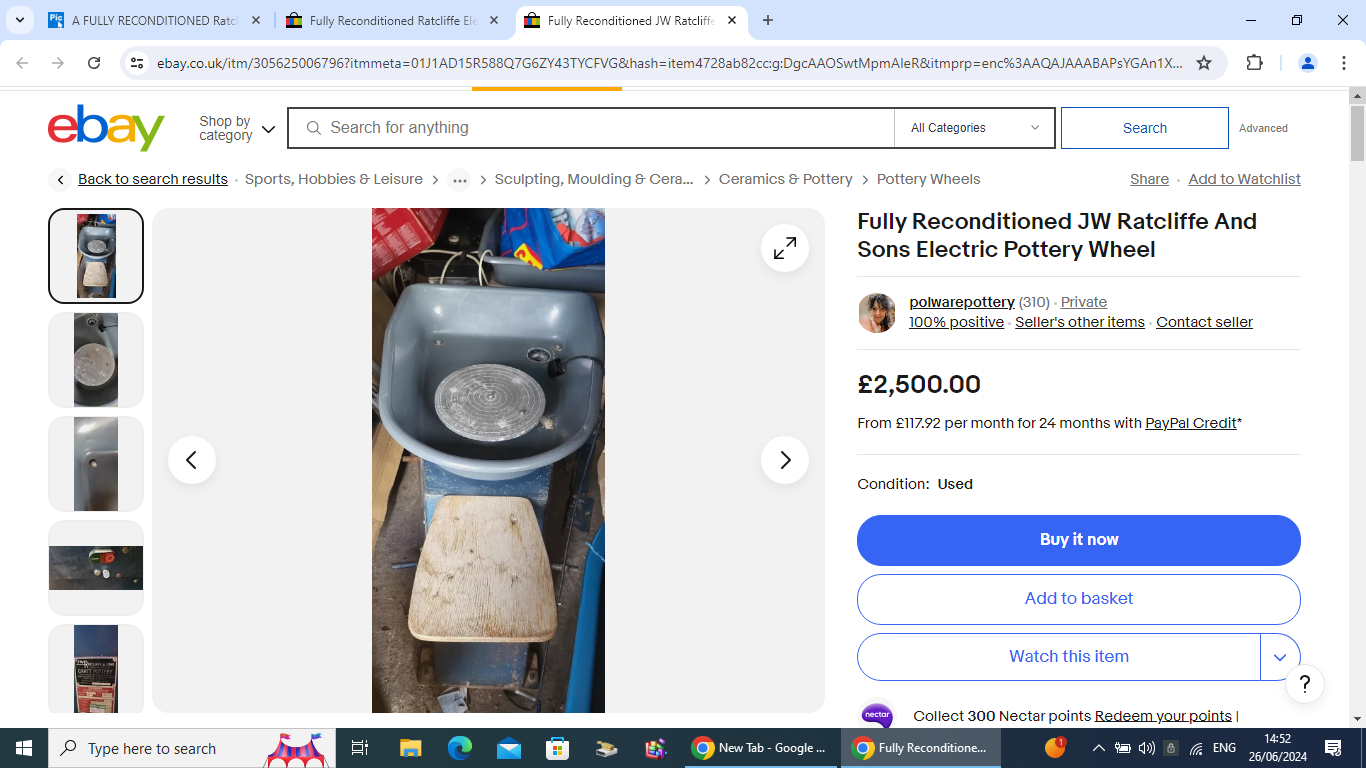Screen dimensions: 1366x768
Task: Show previous product image
Action: [192, 460]
